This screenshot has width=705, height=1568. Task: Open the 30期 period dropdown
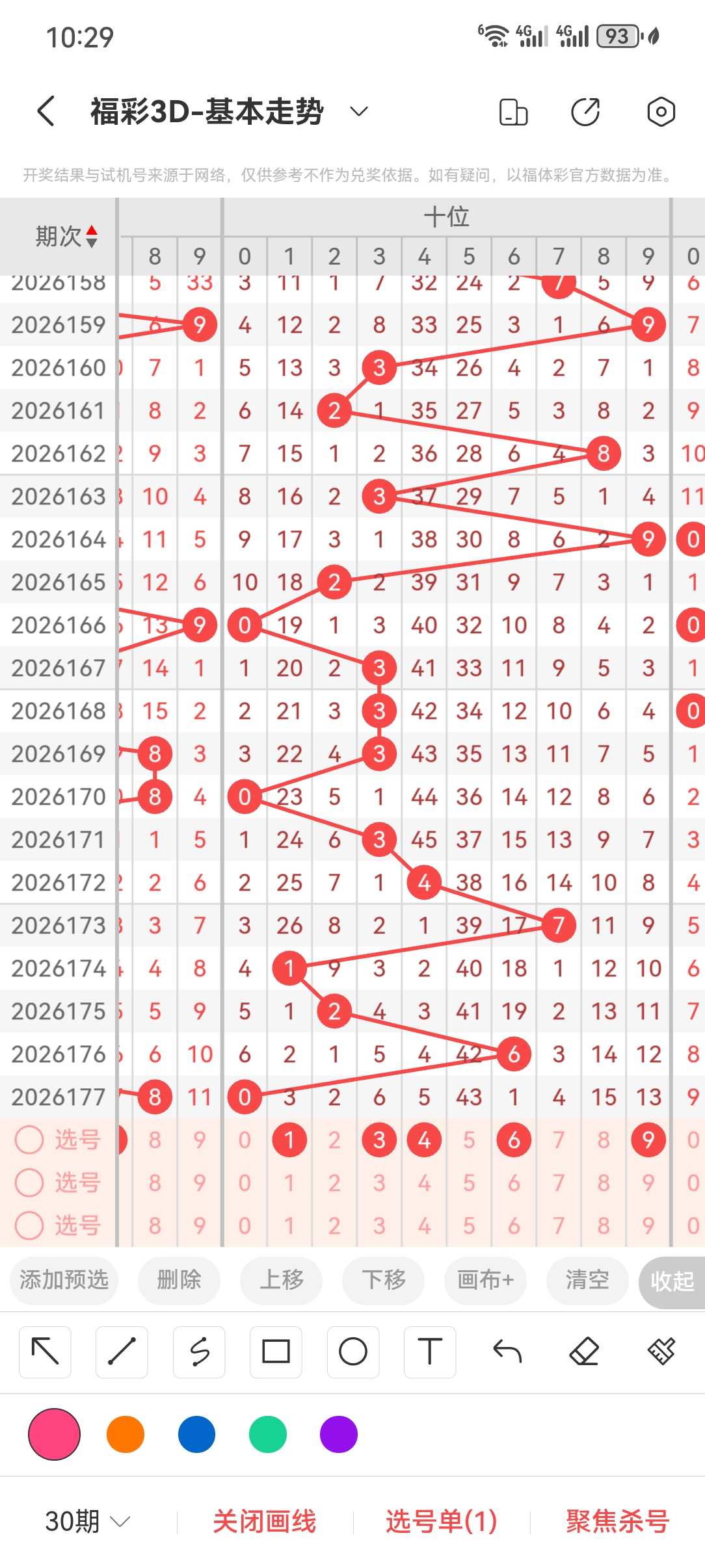tap(88, 1521)
